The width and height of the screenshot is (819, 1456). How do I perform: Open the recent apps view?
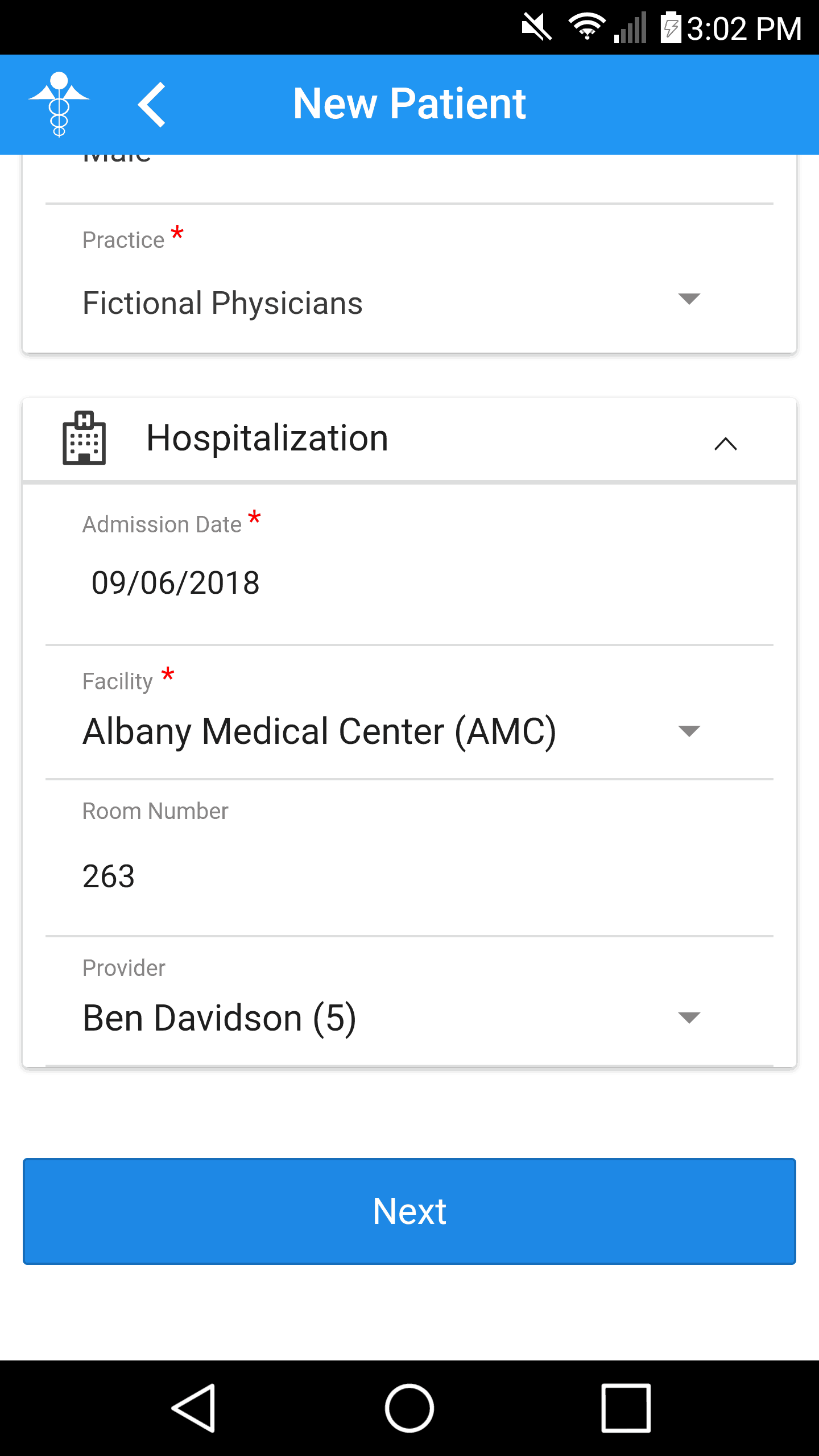tap(626, 1408)
